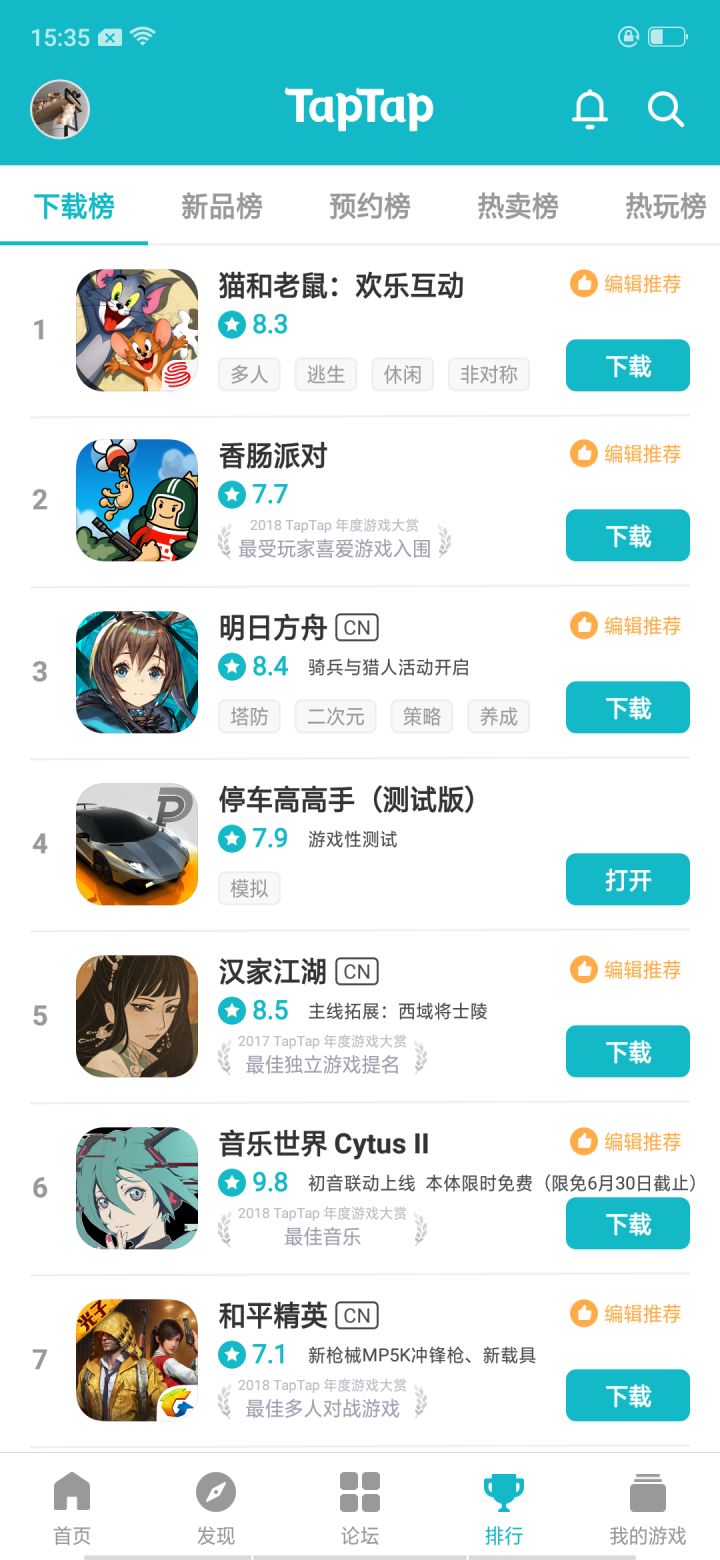This screenshot has width=720, height=1560.
Task: Download 和平精英
Action: 628,1396
